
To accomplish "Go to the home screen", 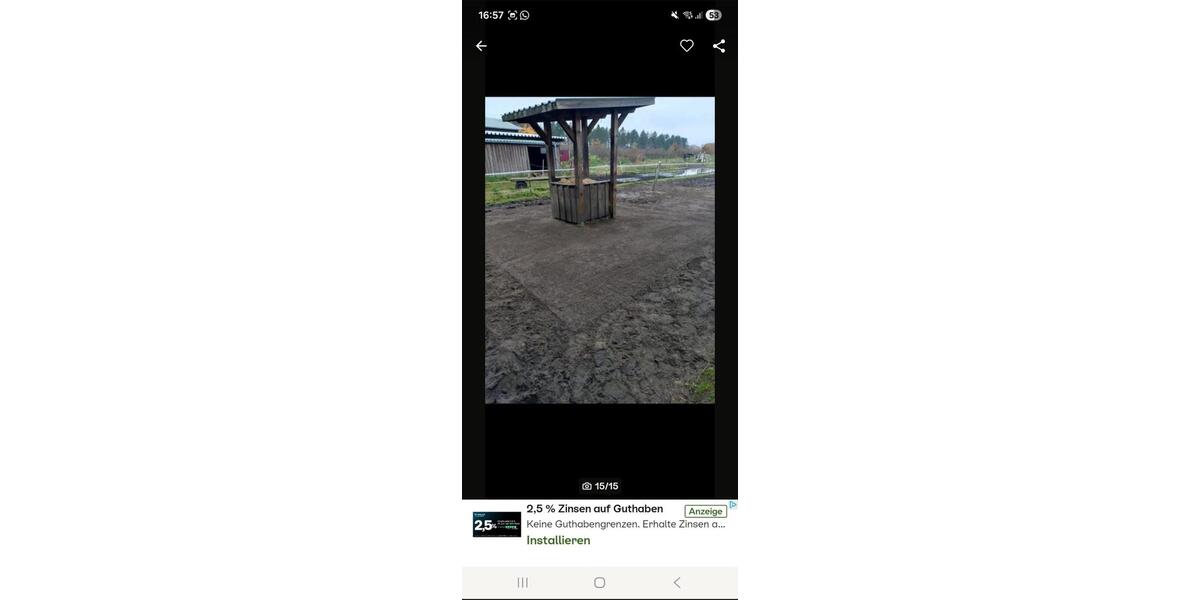I will point(600,582).
